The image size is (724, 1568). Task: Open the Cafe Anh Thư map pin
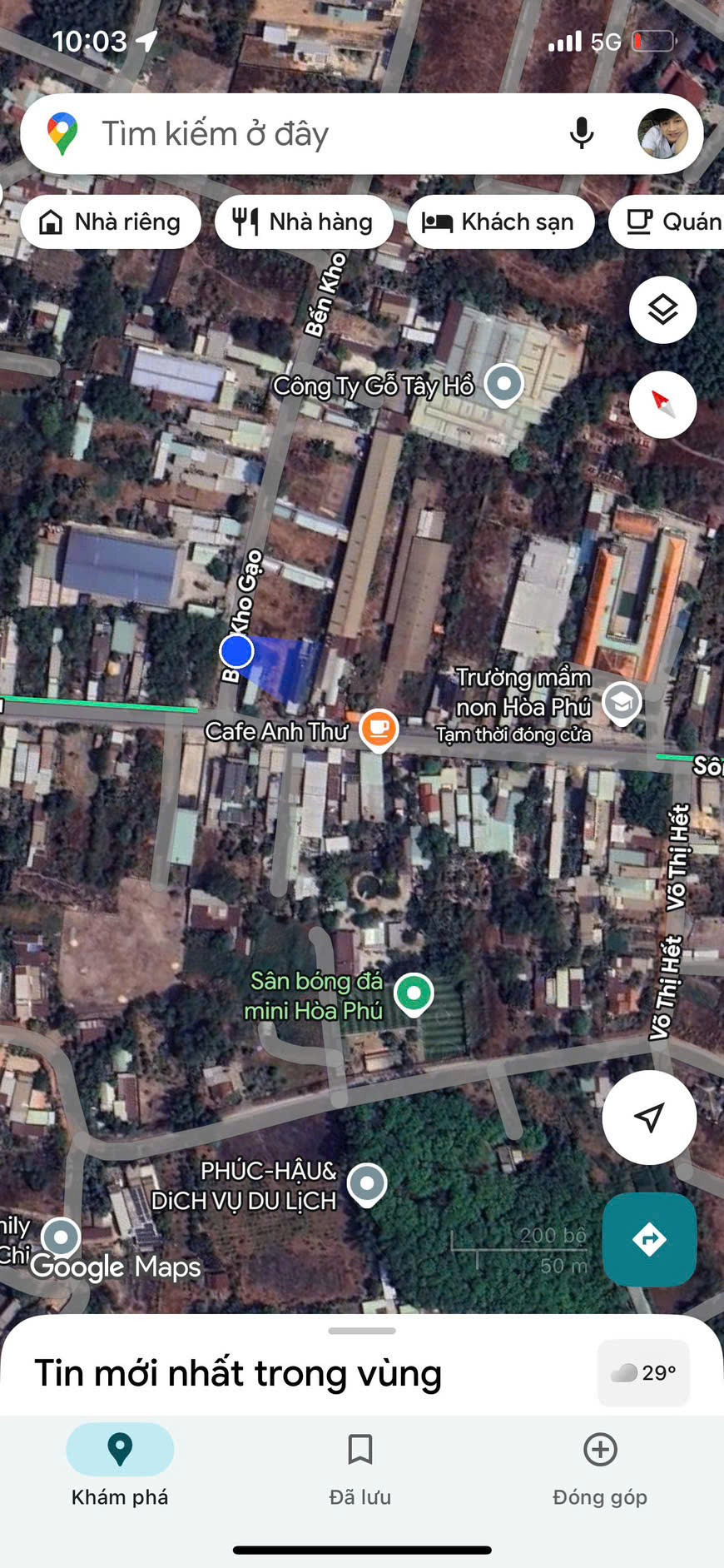point(379,729)
